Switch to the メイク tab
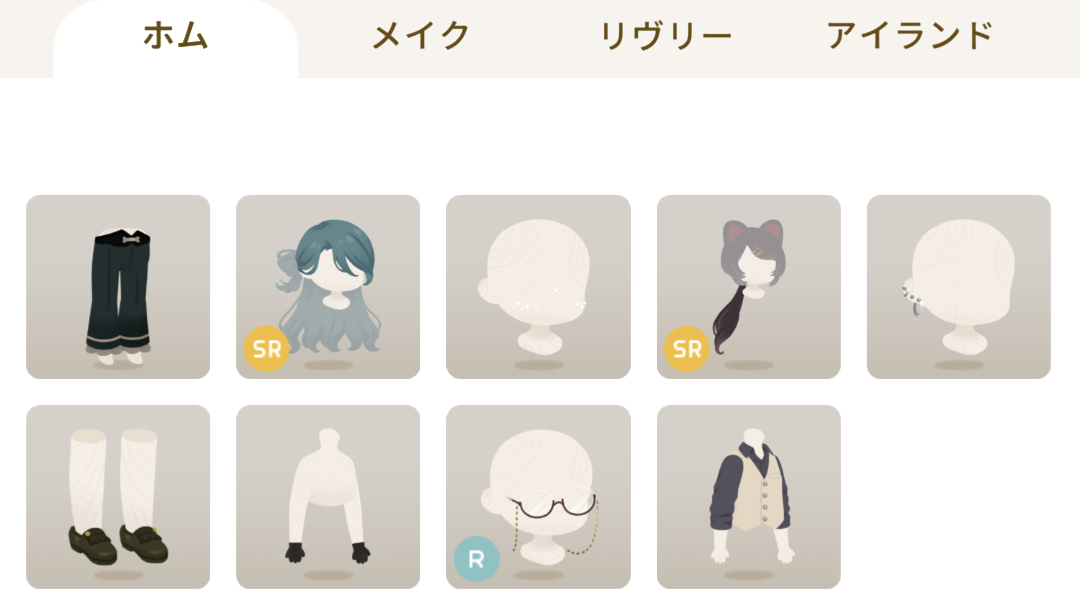 pyautogui.click(x=421, y=37)
